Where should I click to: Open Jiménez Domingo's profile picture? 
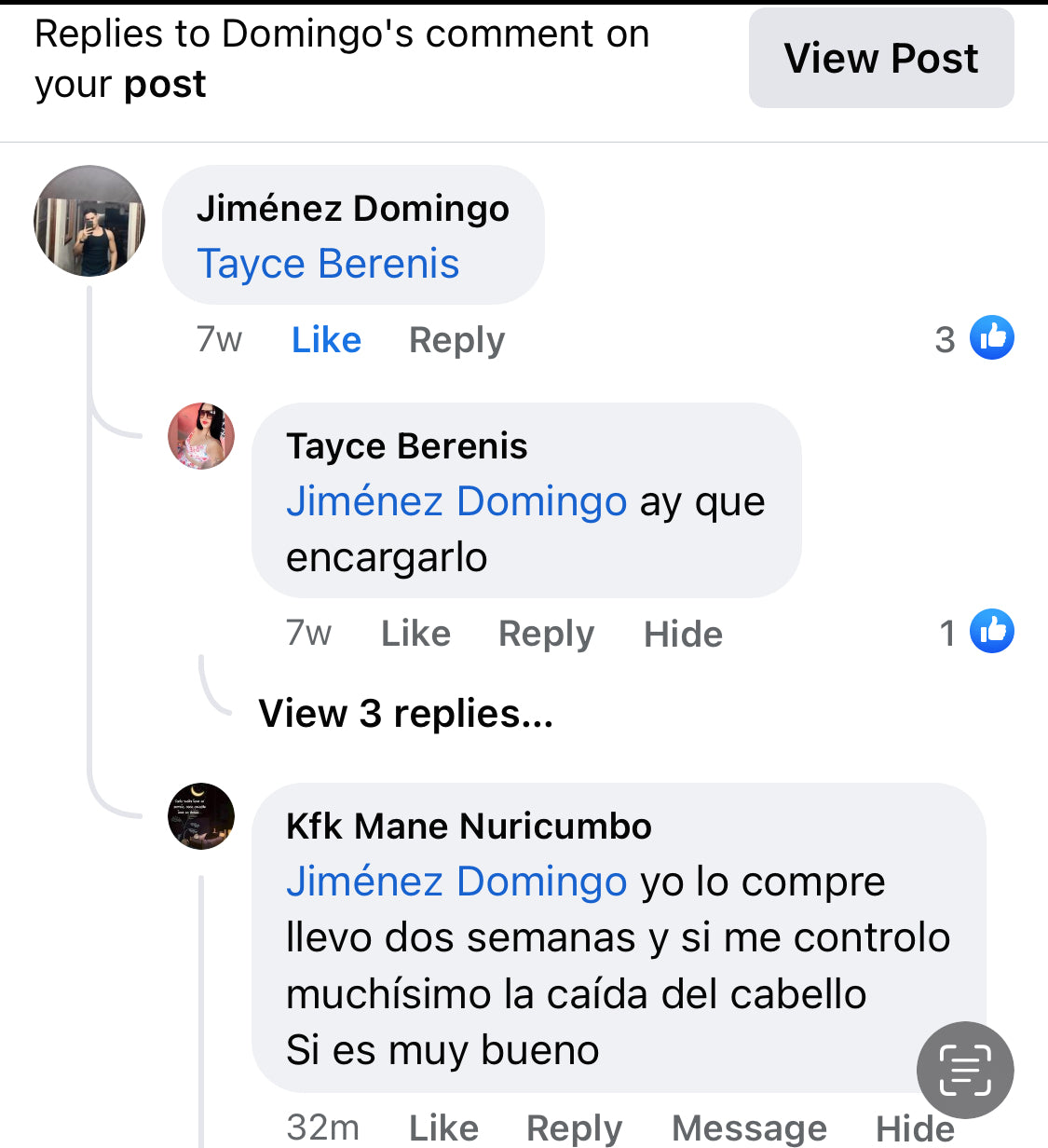point(89,221)
